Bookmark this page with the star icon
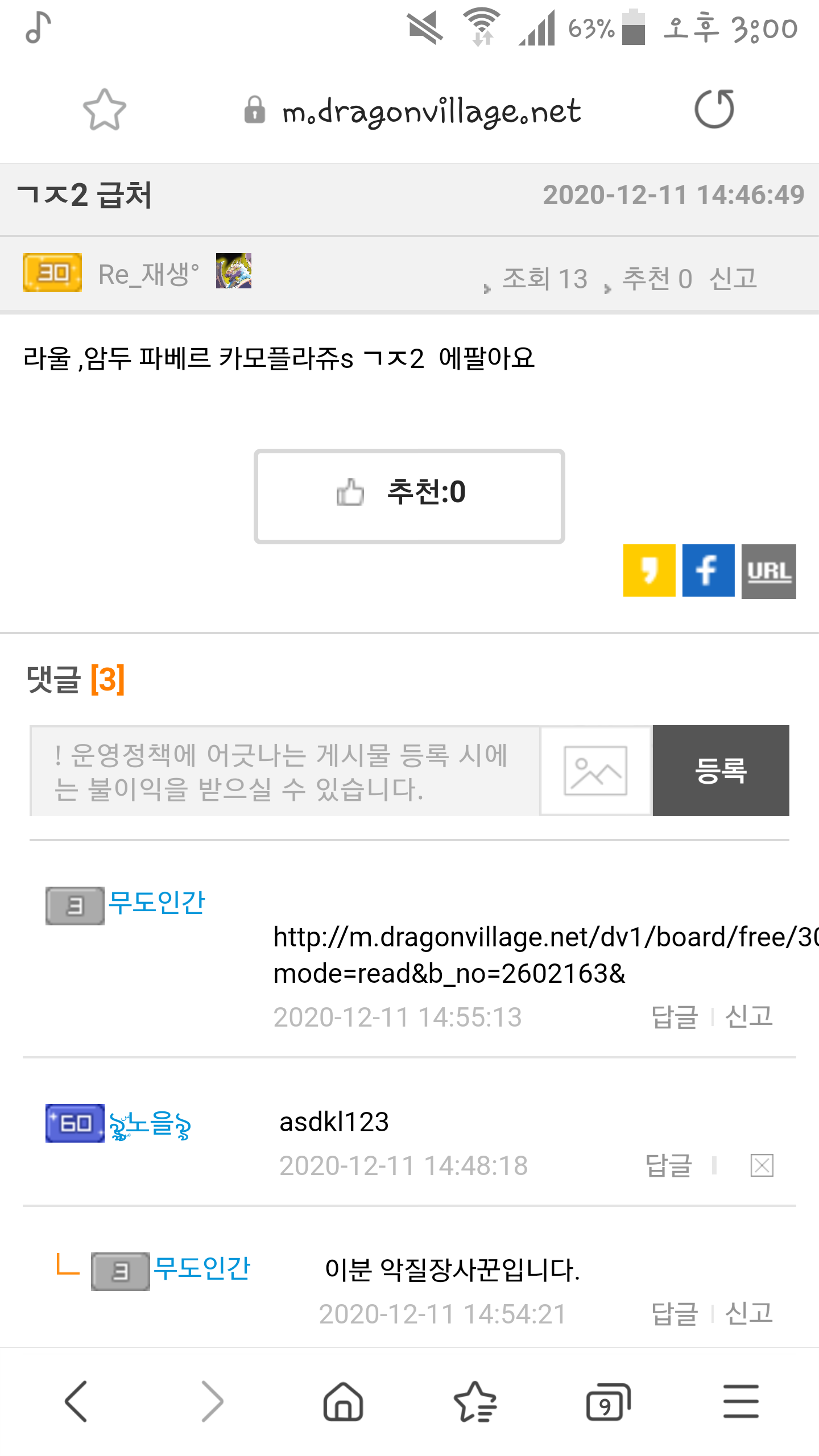819x1456 pixels. (x=104, y=109)
